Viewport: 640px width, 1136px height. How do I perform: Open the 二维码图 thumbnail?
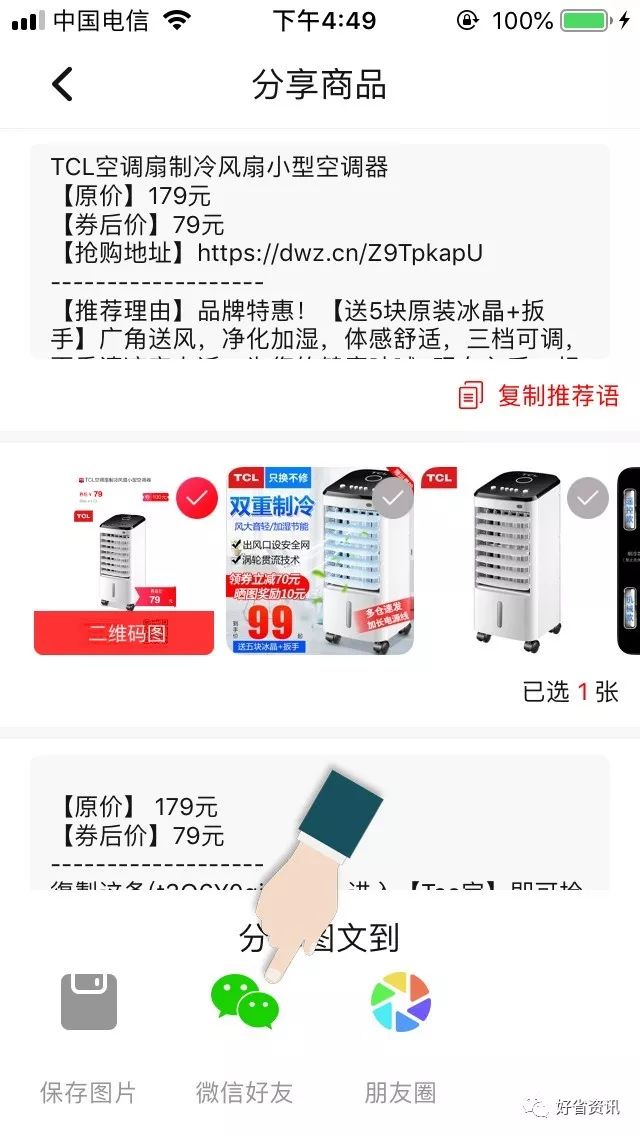coord(124,561)
